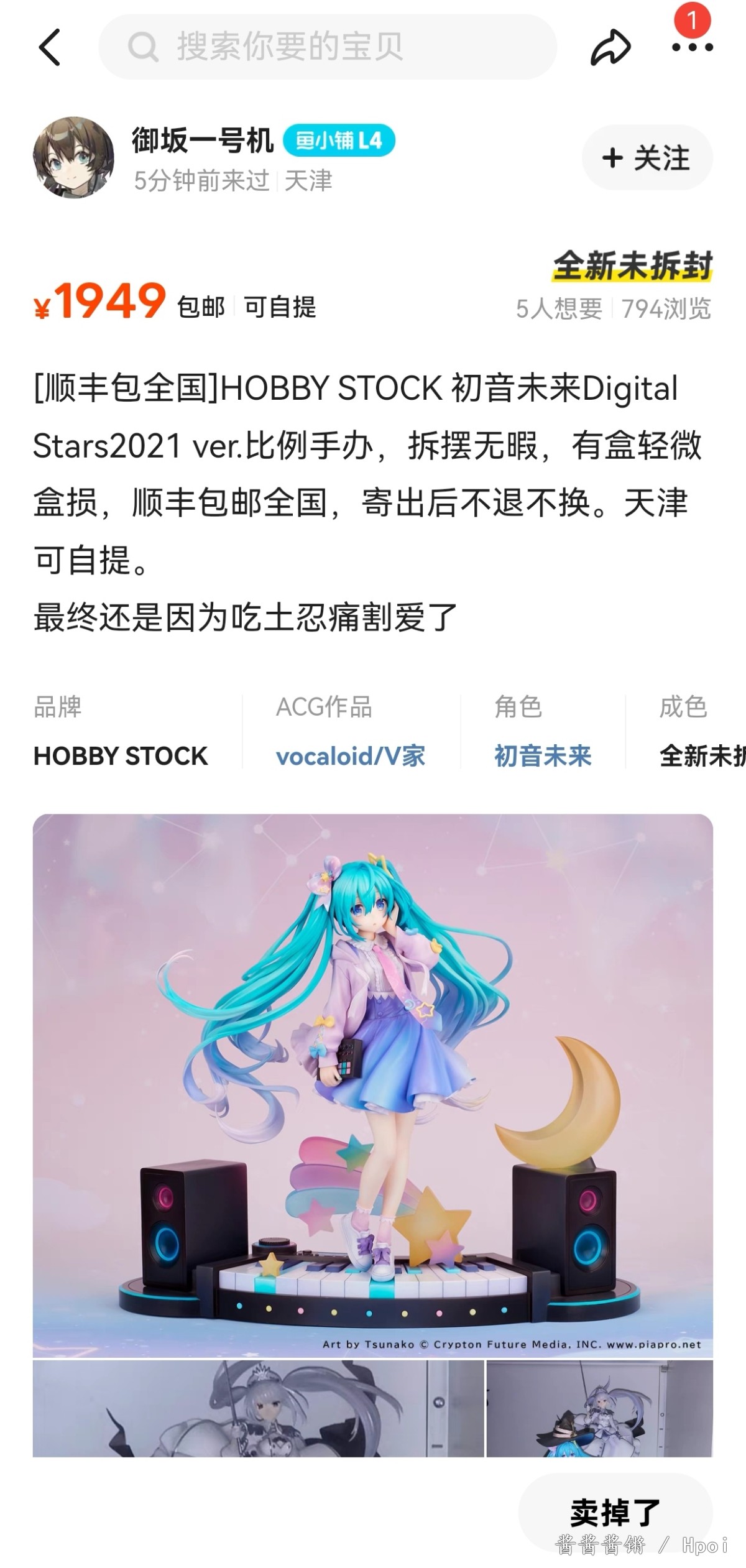The height and width of the screenshot is (1568, 746).
Task: Open the vocaloid/V家 ACG work link
Action: pyautogui.click(x=351, y=756)
